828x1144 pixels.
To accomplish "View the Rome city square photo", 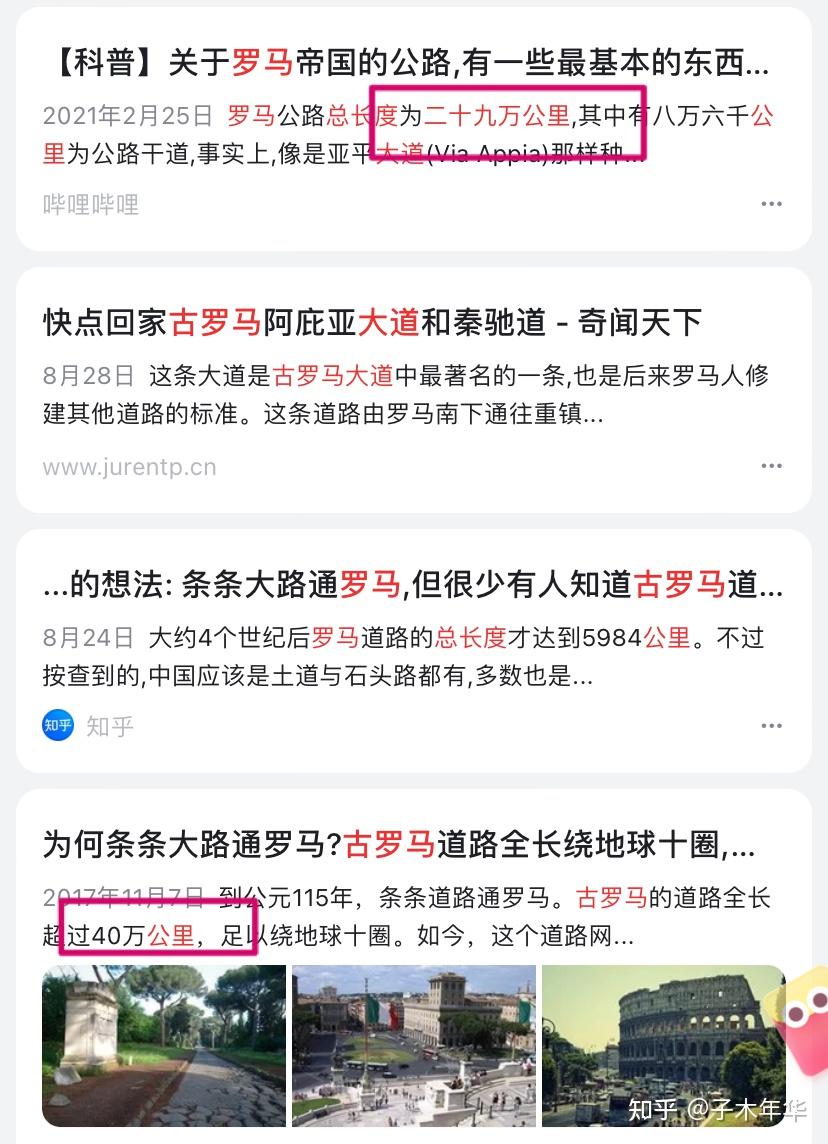I will (413, 1045).
